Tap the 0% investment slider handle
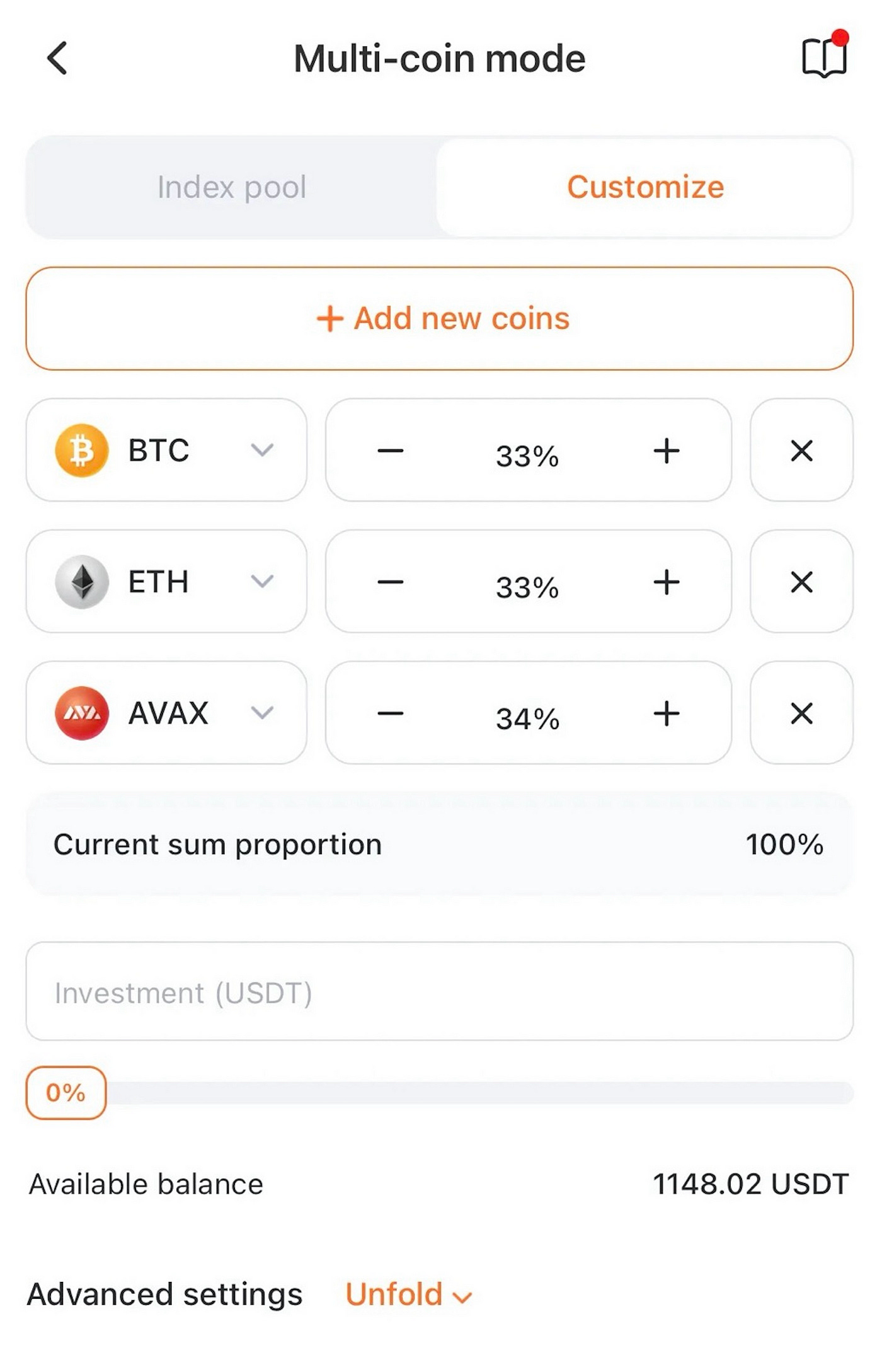The height and width of the screenshot is (1372, 882). coord(66,1093)
